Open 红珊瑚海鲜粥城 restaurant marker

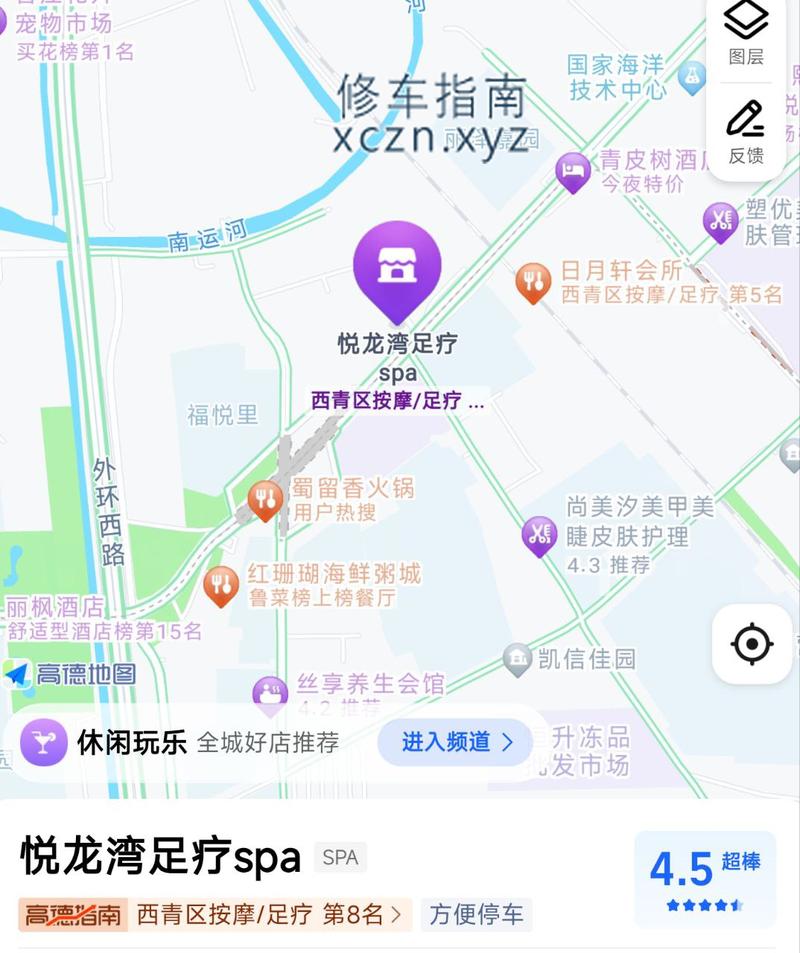tap(221, 584)
